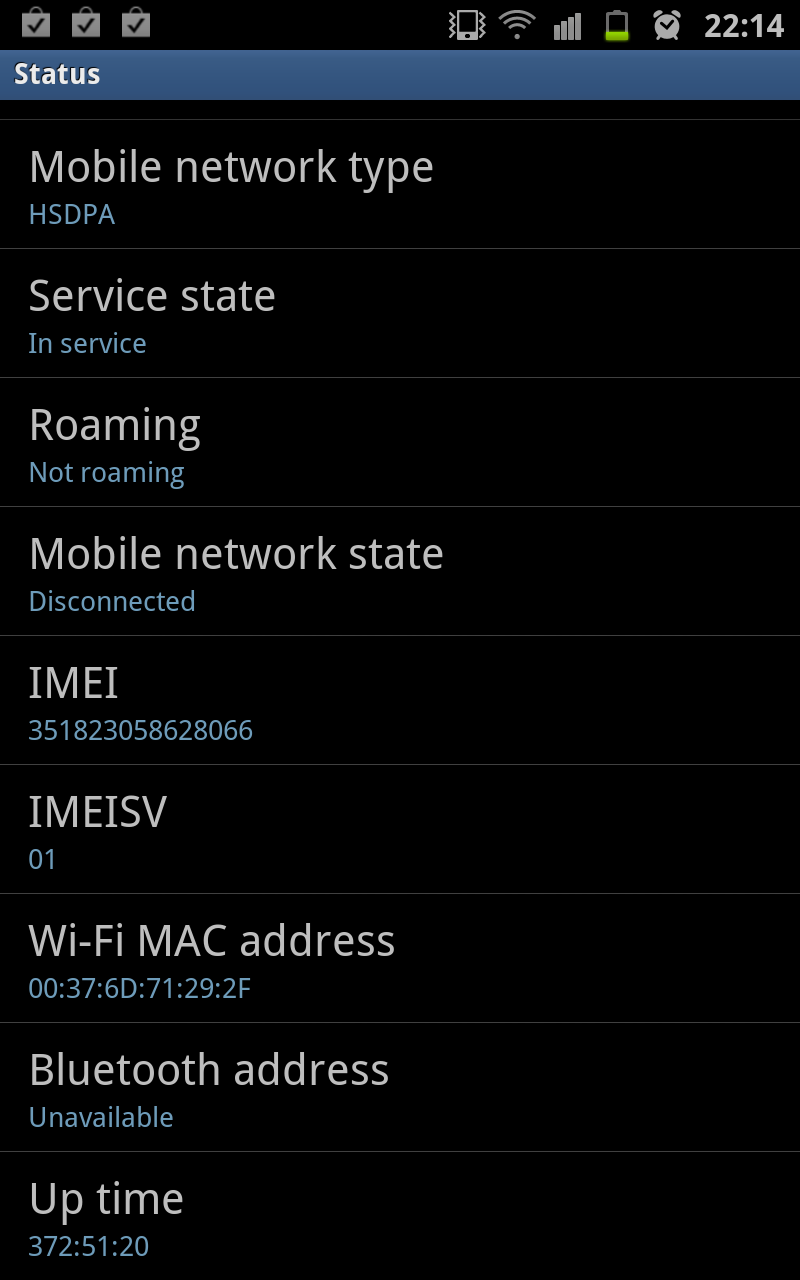Tap the Mobile network type row
The height and width of the screenshot is (1280, 800).
pyautogui.click(x=400, y=184)
